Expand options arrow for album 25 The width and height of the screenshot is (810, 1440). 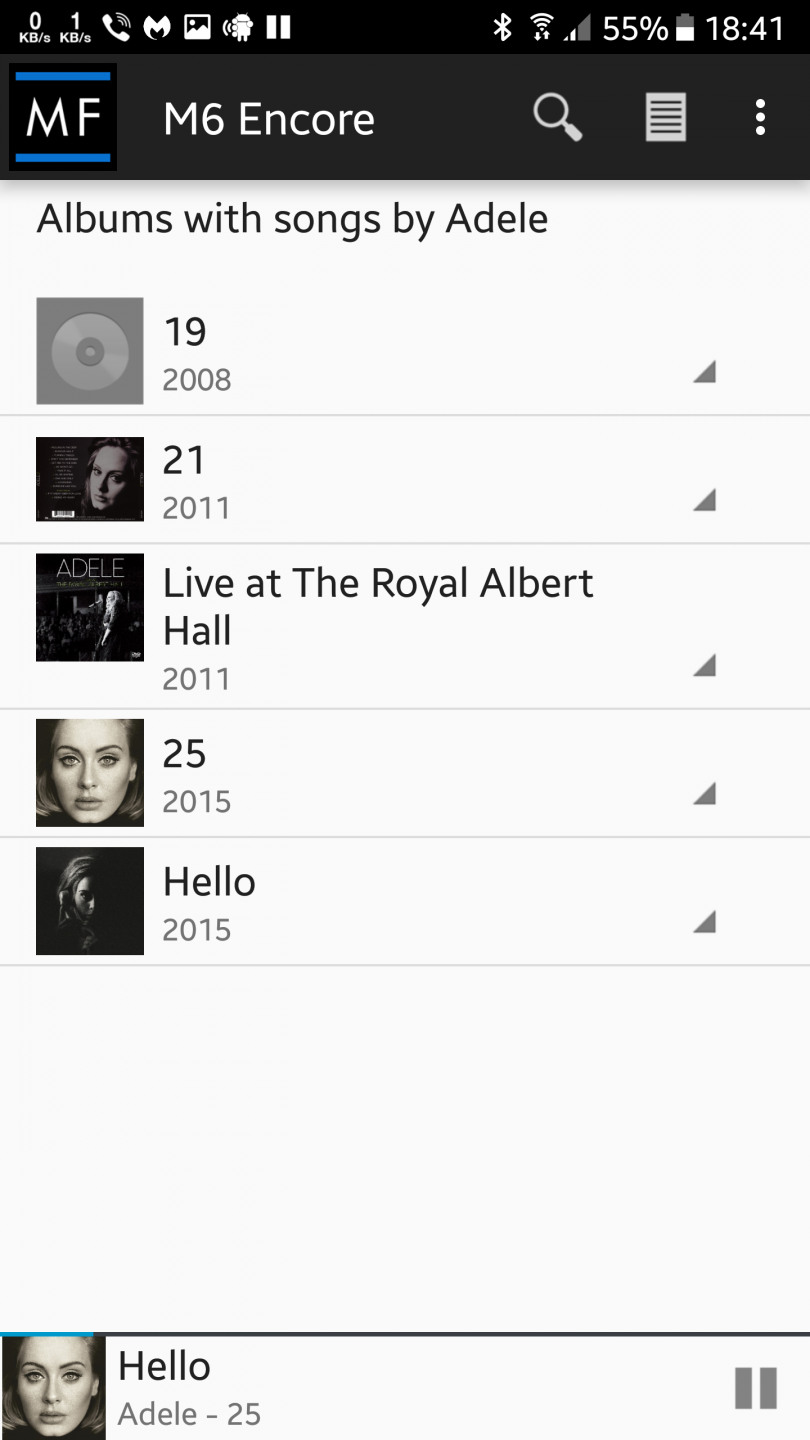point(704,794)
